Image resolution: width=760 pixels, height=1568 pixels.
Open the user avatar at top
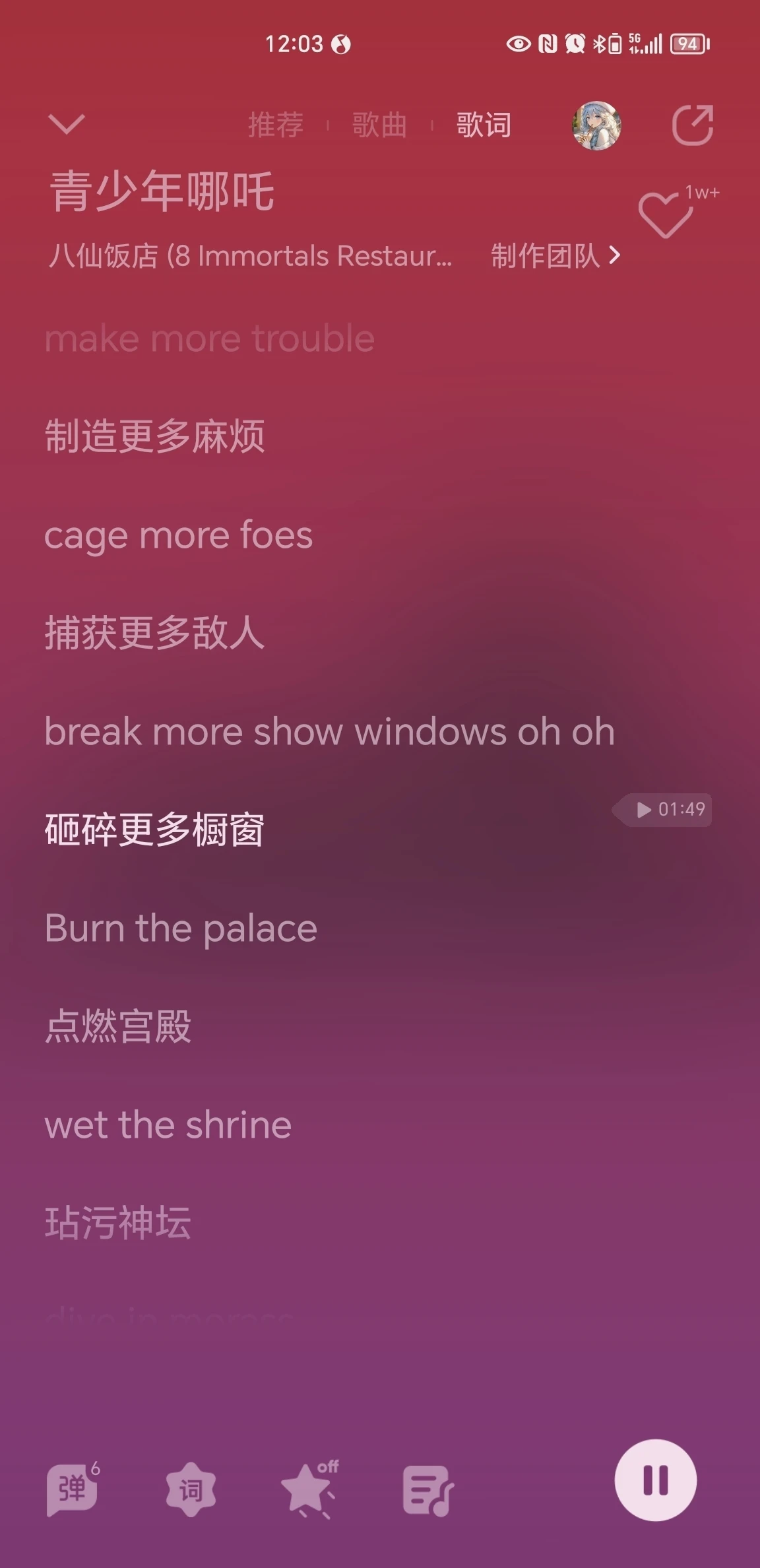596,125
